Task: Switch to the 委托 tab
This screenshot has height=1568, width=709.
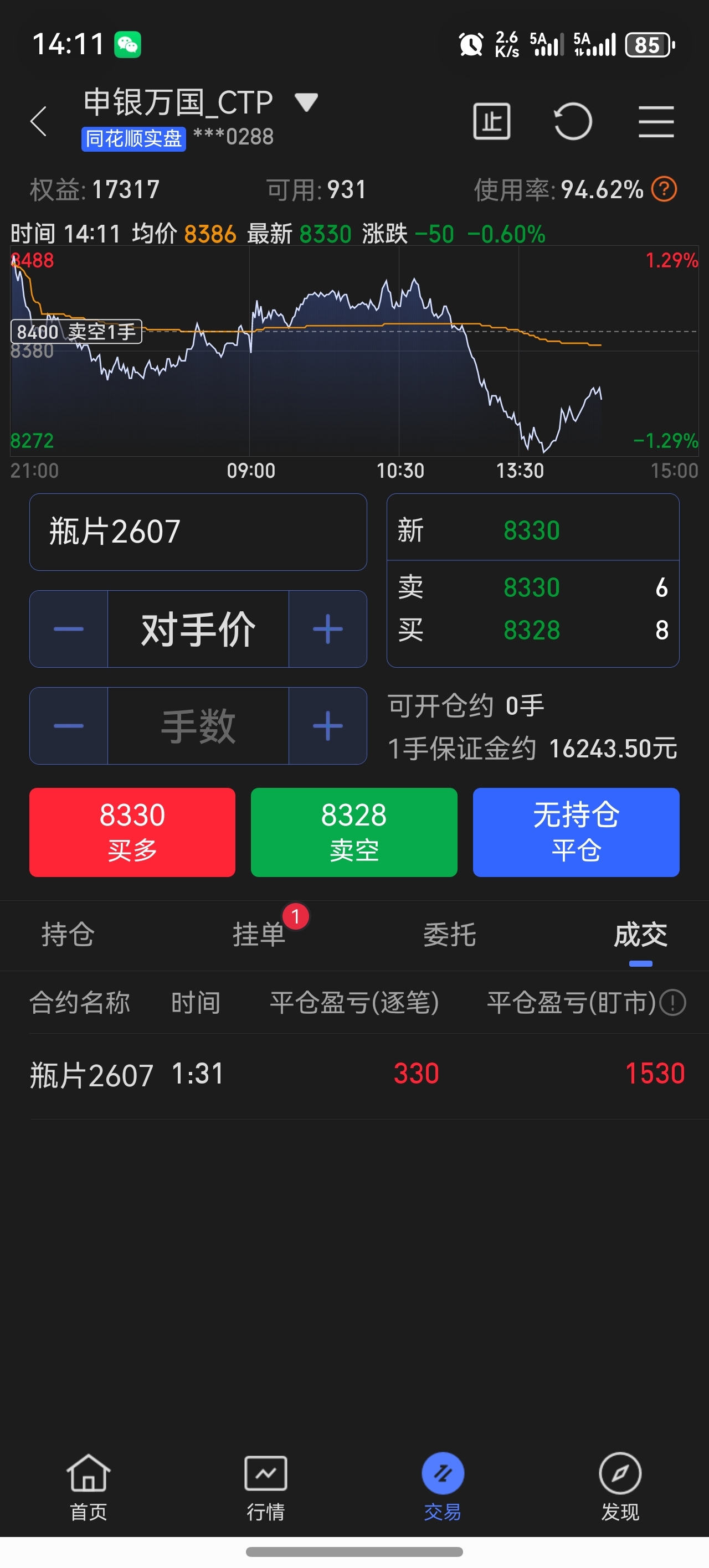Action: 450,935
